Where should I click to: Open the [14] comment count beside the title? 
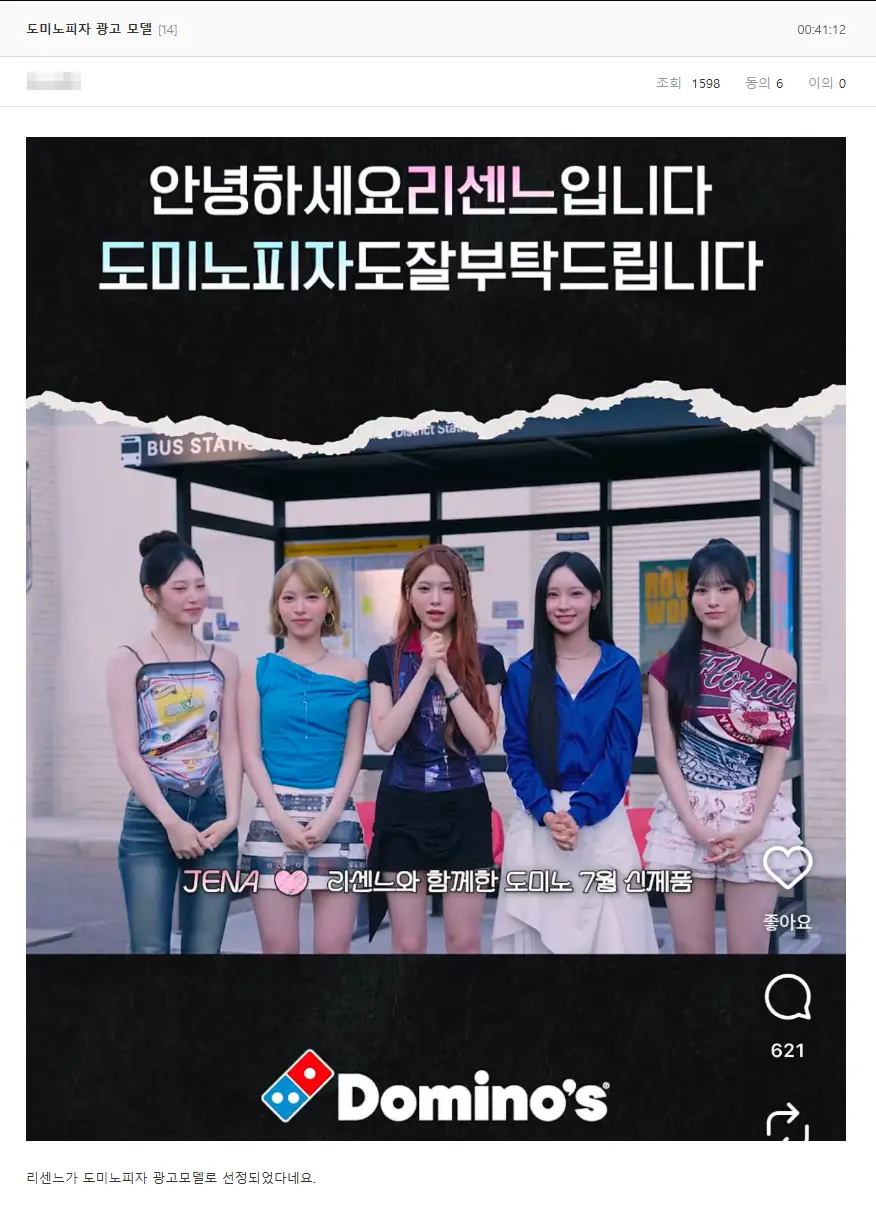click(x=168, y=29)
